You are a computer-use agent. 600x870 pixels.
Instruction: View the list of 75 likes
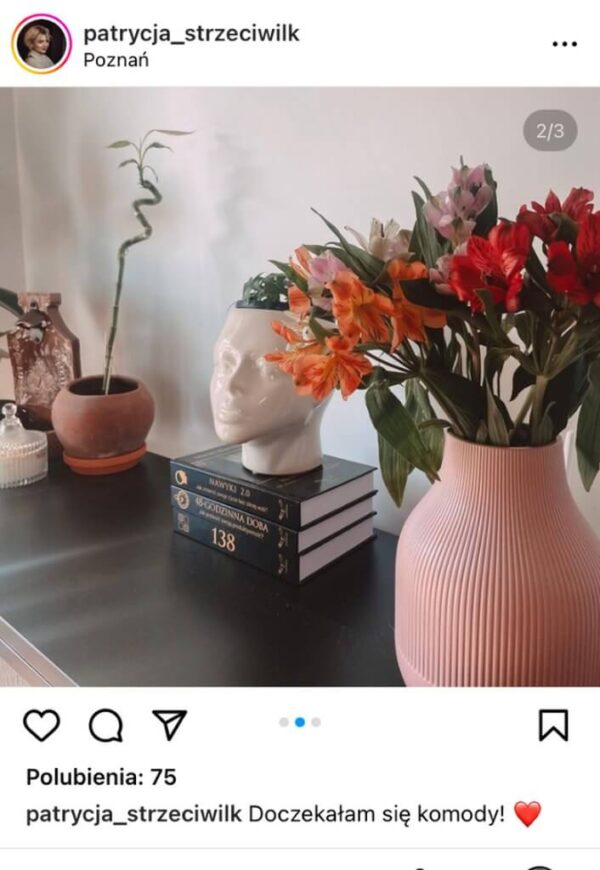coord(101,777)
